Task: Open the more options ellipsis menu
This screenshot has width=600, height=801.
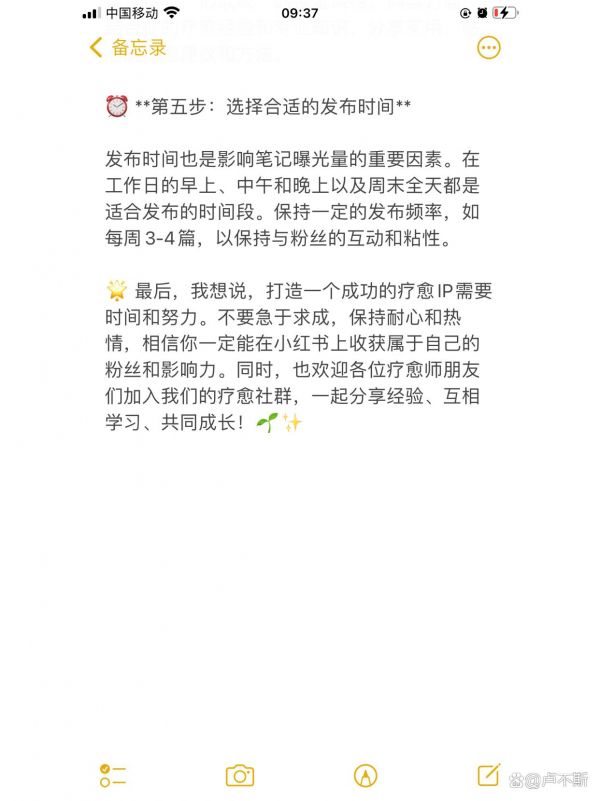Action: [488, 47]
